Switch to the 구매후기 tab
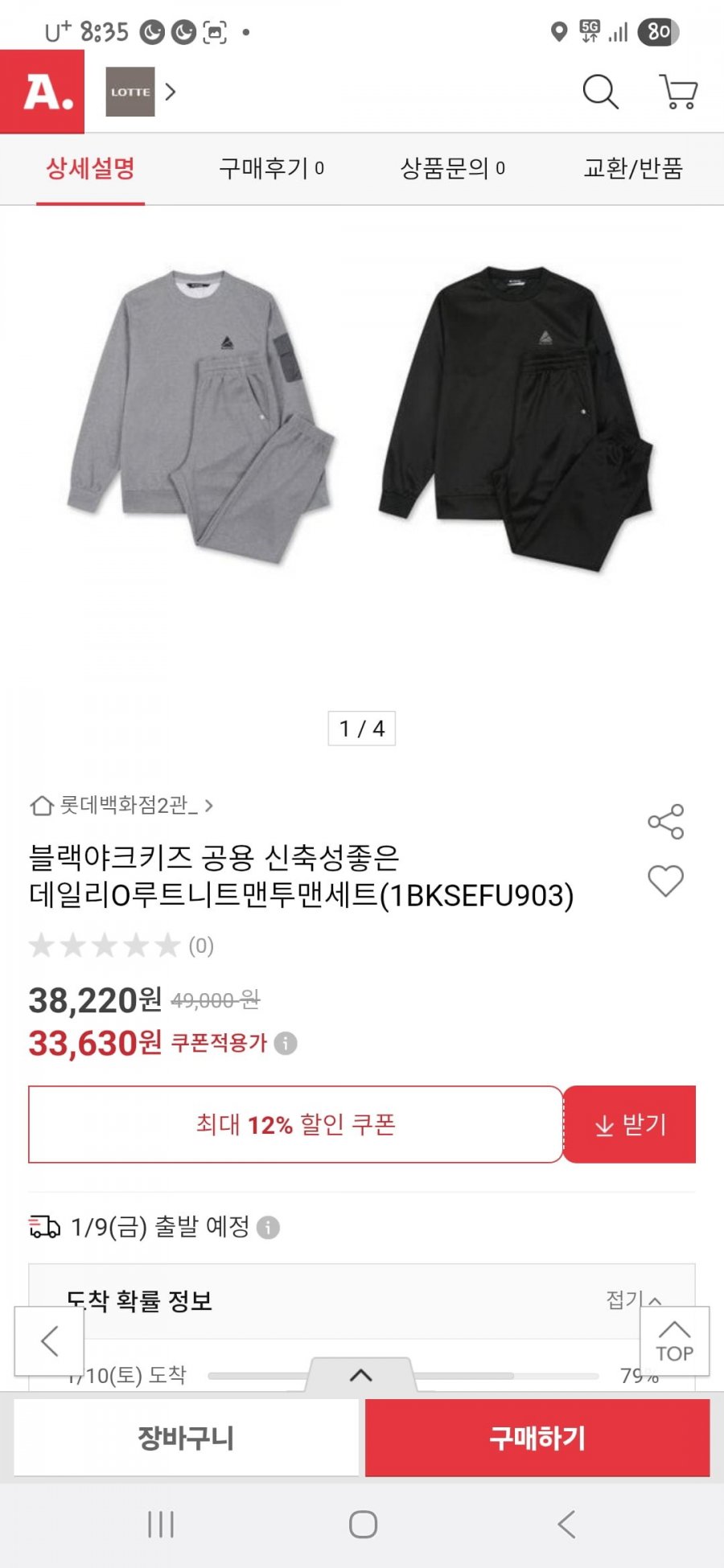 (x=271, y=169)
